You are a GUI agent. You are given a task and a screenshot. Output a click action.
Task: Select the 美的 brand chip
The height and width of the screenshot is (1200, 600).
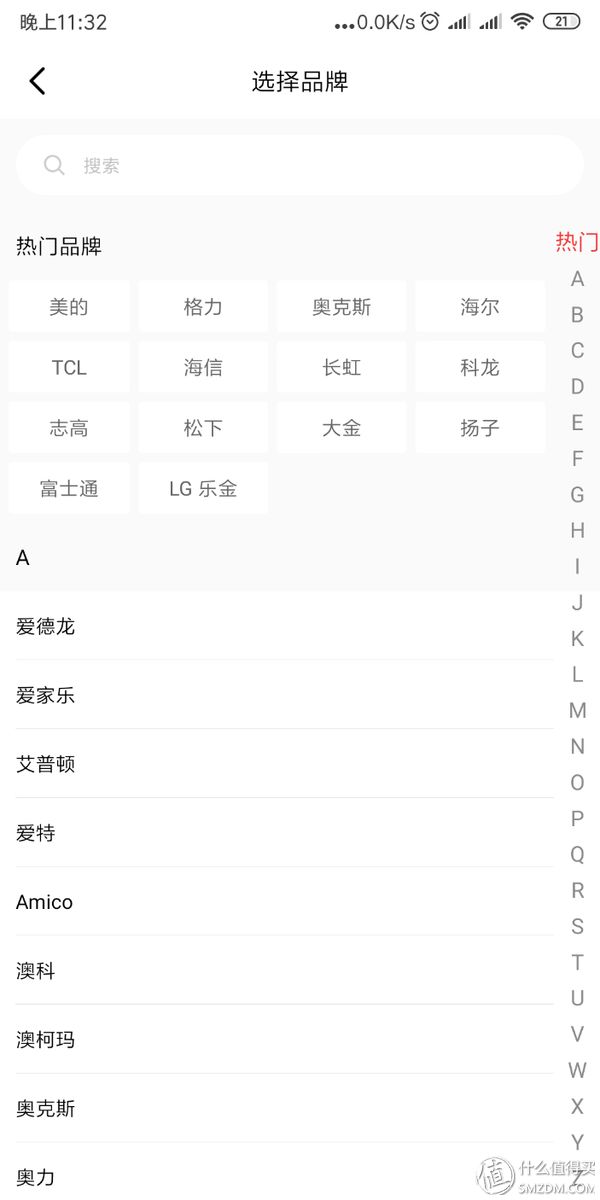pyautogui.click(x=69, y=307)
